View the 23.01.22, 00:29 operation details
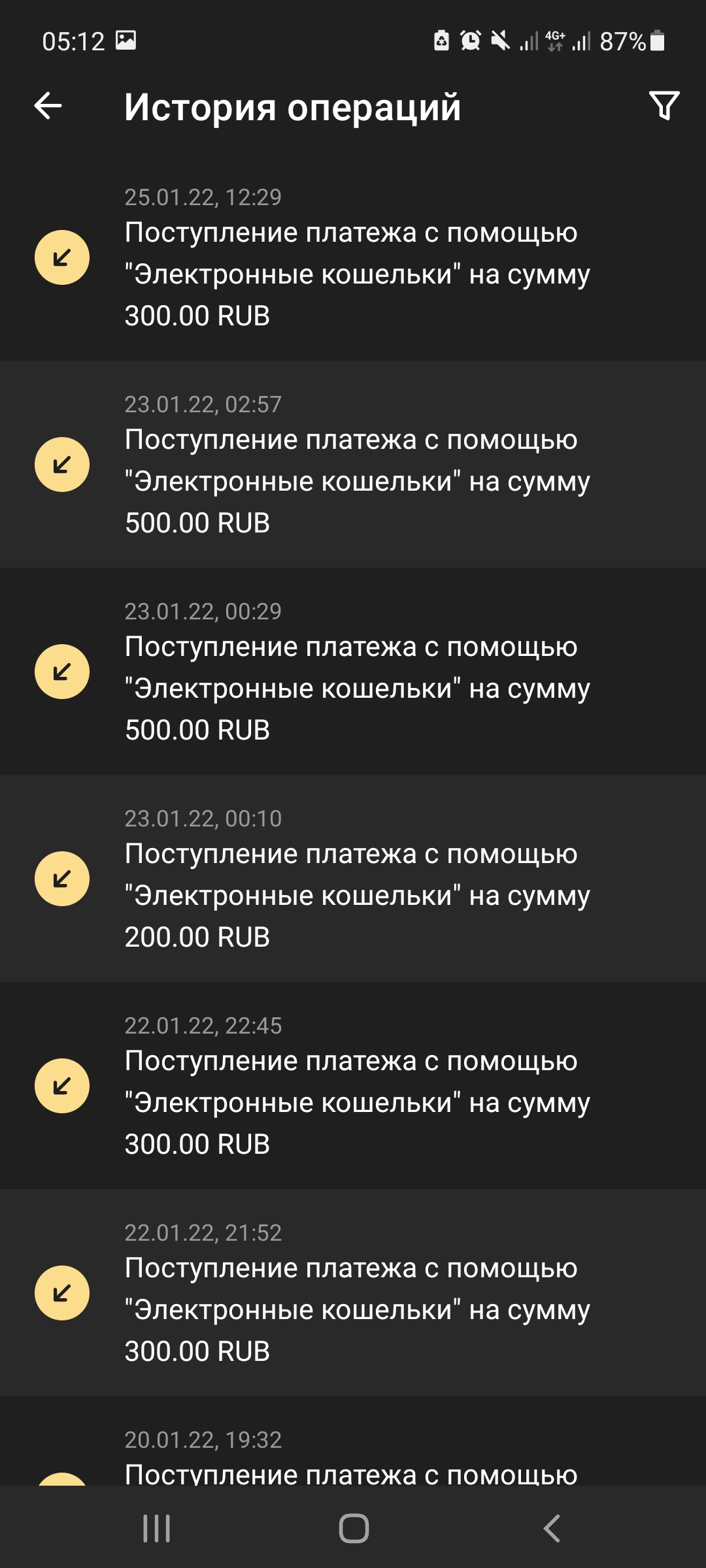 353,672
